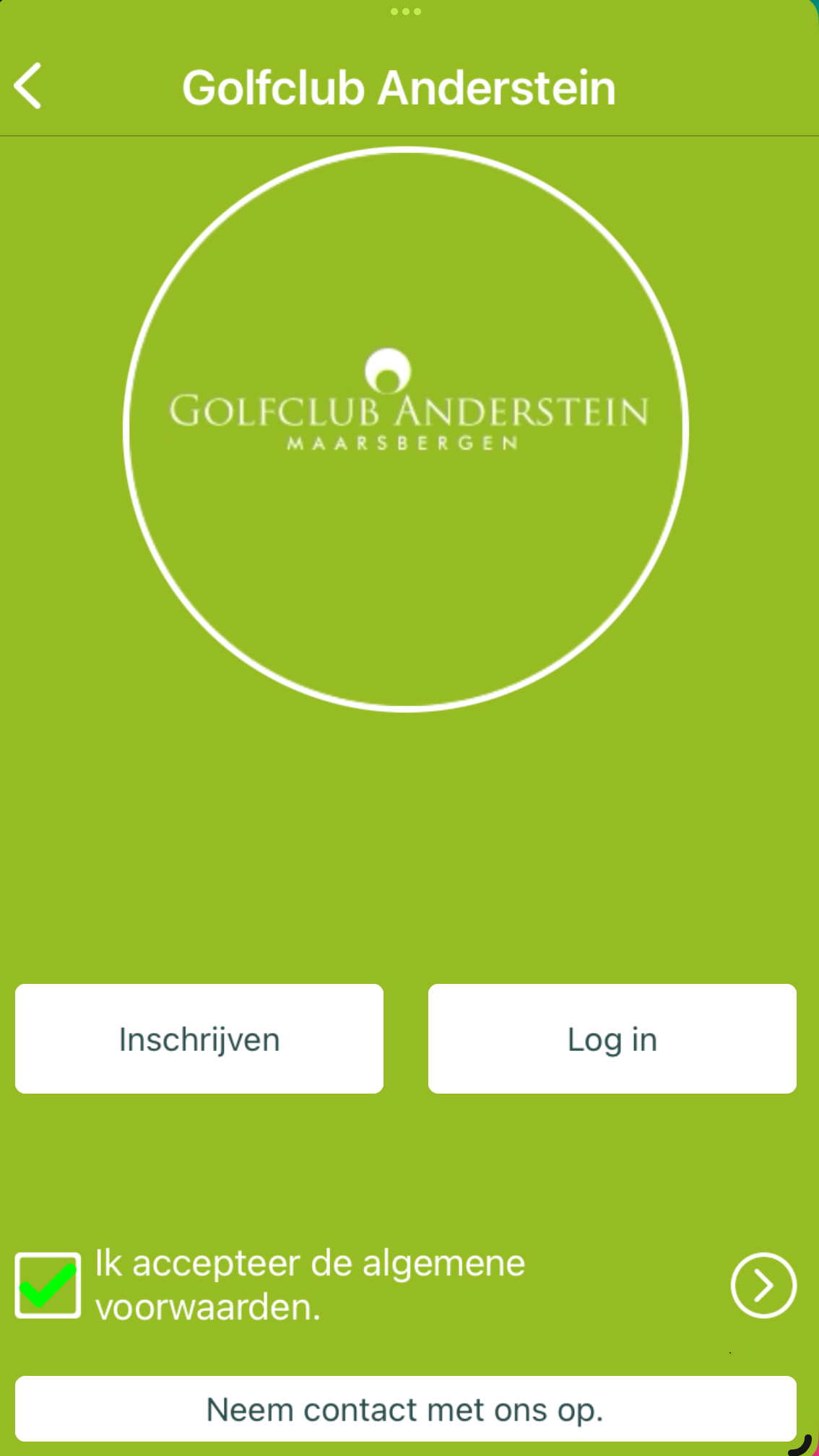Open the Log in option
The image size is (819, 1456).
tap(612, 1038)
